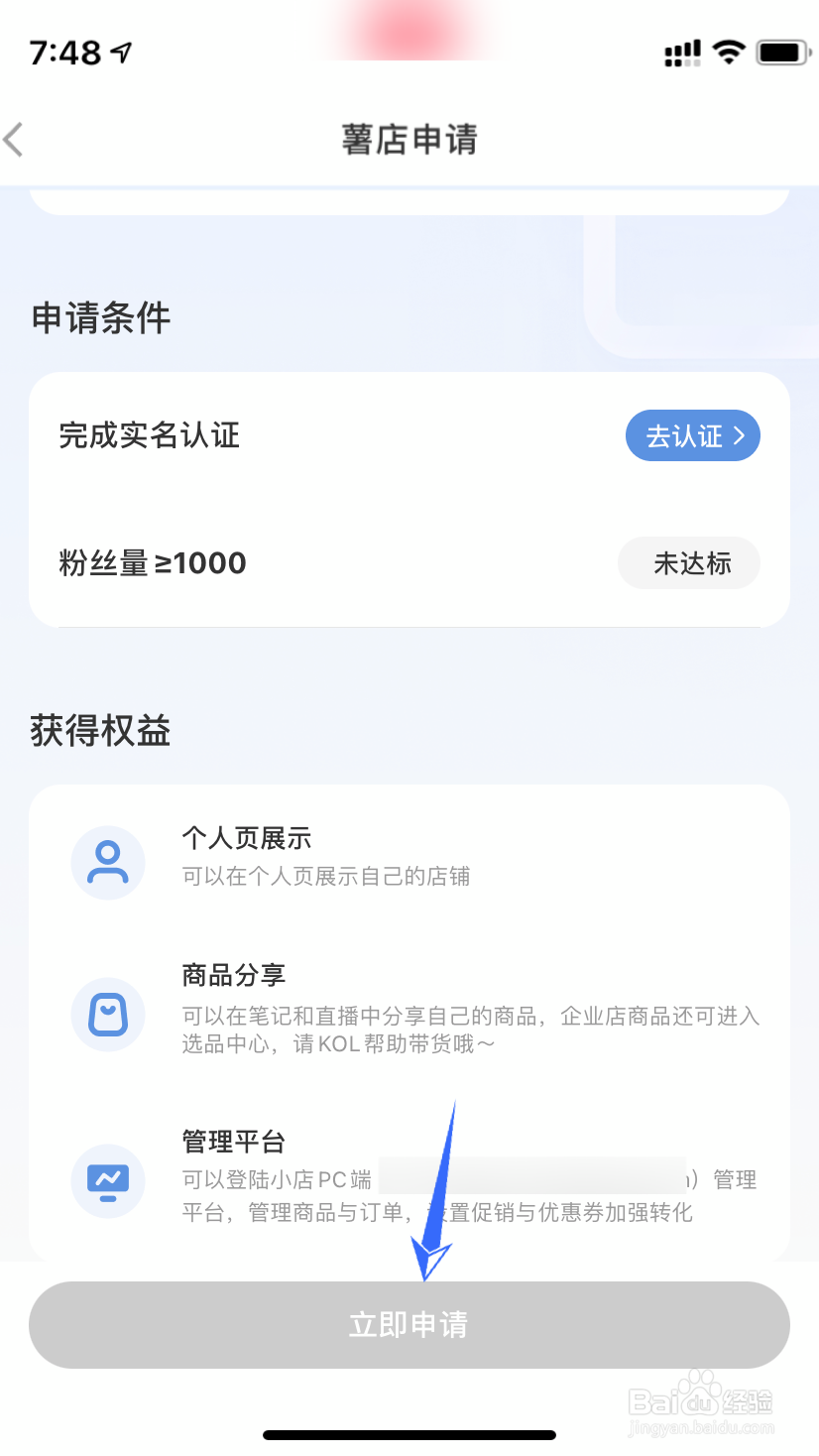Select the 获得权益 section heading
The width and height of the screenshot is (819, 1456).
99,731
